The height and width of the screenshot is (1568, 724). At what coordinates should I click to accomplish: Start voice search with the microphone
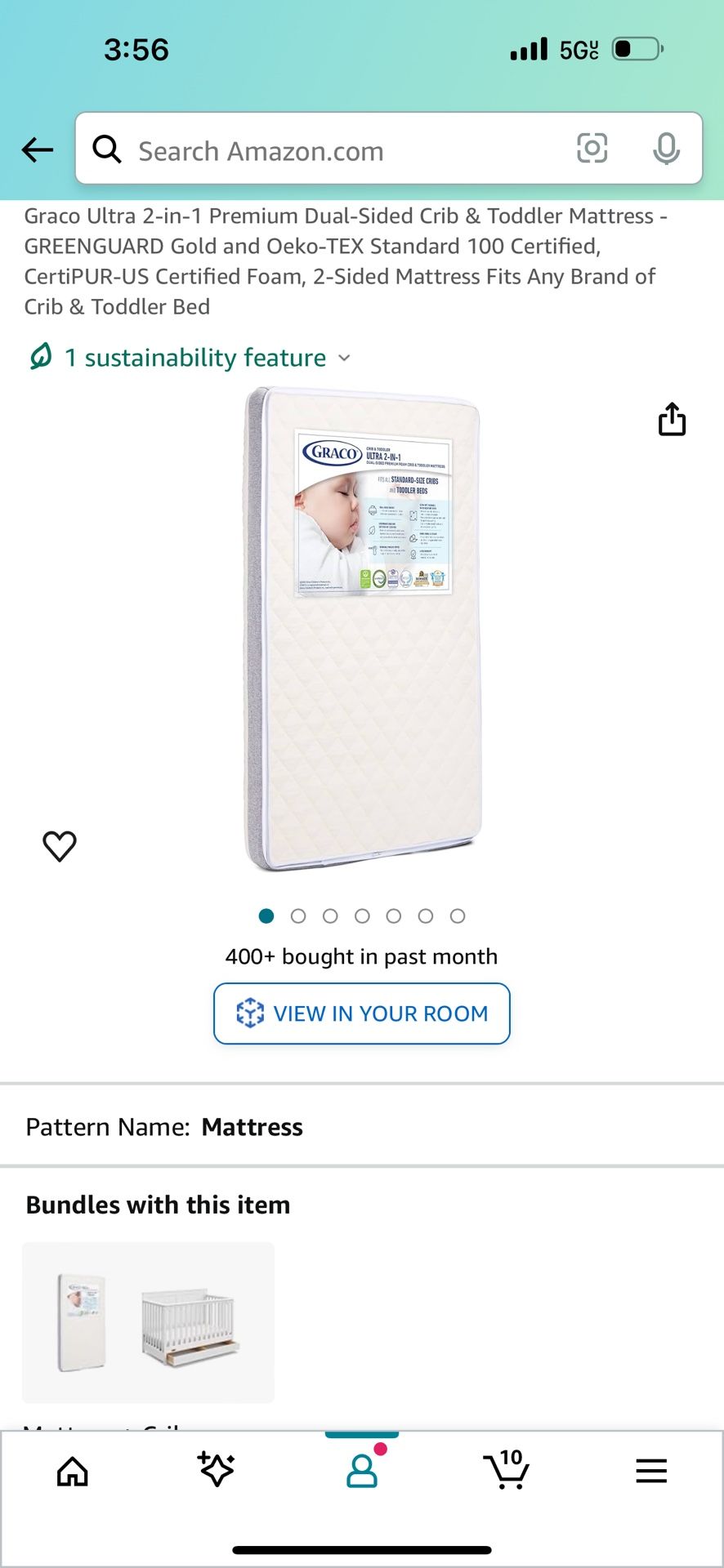[667, 148]
